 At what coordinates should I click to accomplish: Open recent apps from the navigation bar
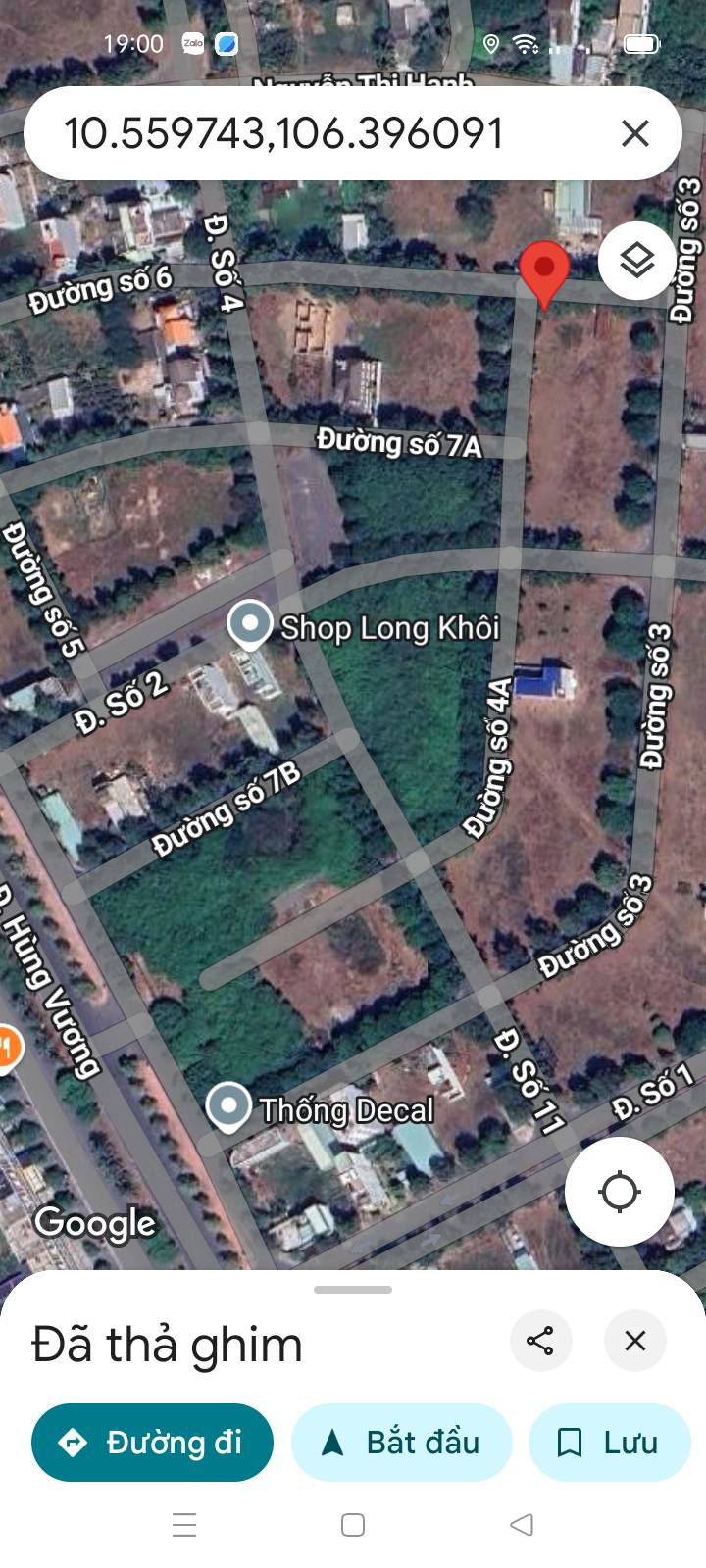click(184, 1525)
